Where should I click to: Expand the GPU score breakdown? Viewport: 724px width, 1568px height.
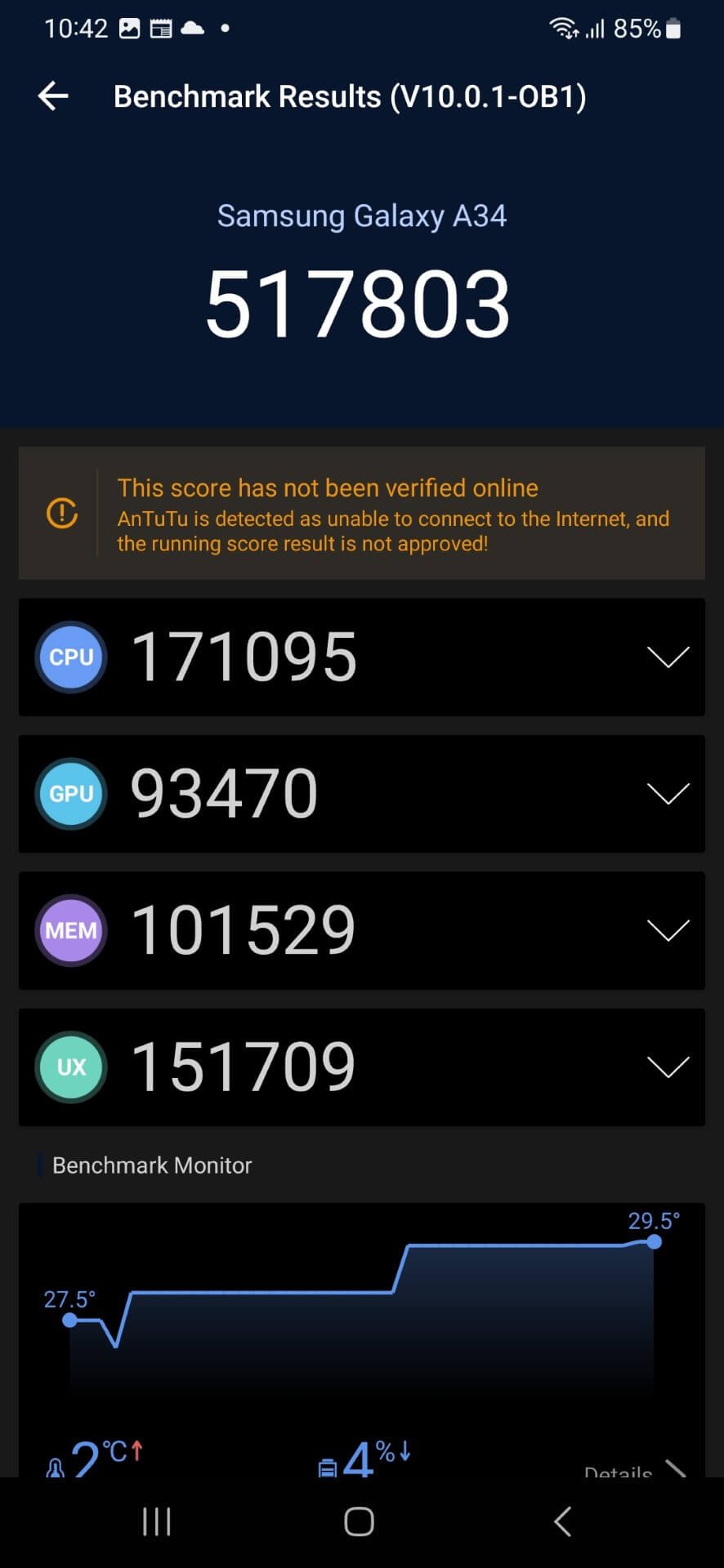pos(667,794)
